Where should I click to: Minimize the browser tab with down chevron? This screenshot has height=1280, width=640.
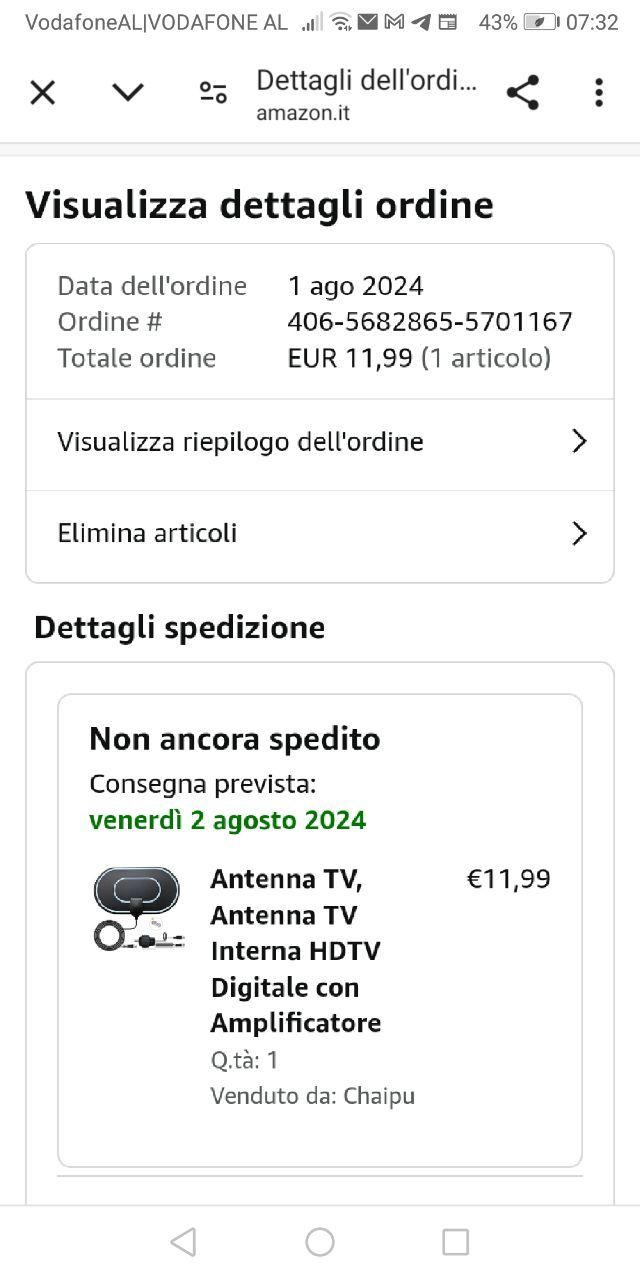click(128, 93)
